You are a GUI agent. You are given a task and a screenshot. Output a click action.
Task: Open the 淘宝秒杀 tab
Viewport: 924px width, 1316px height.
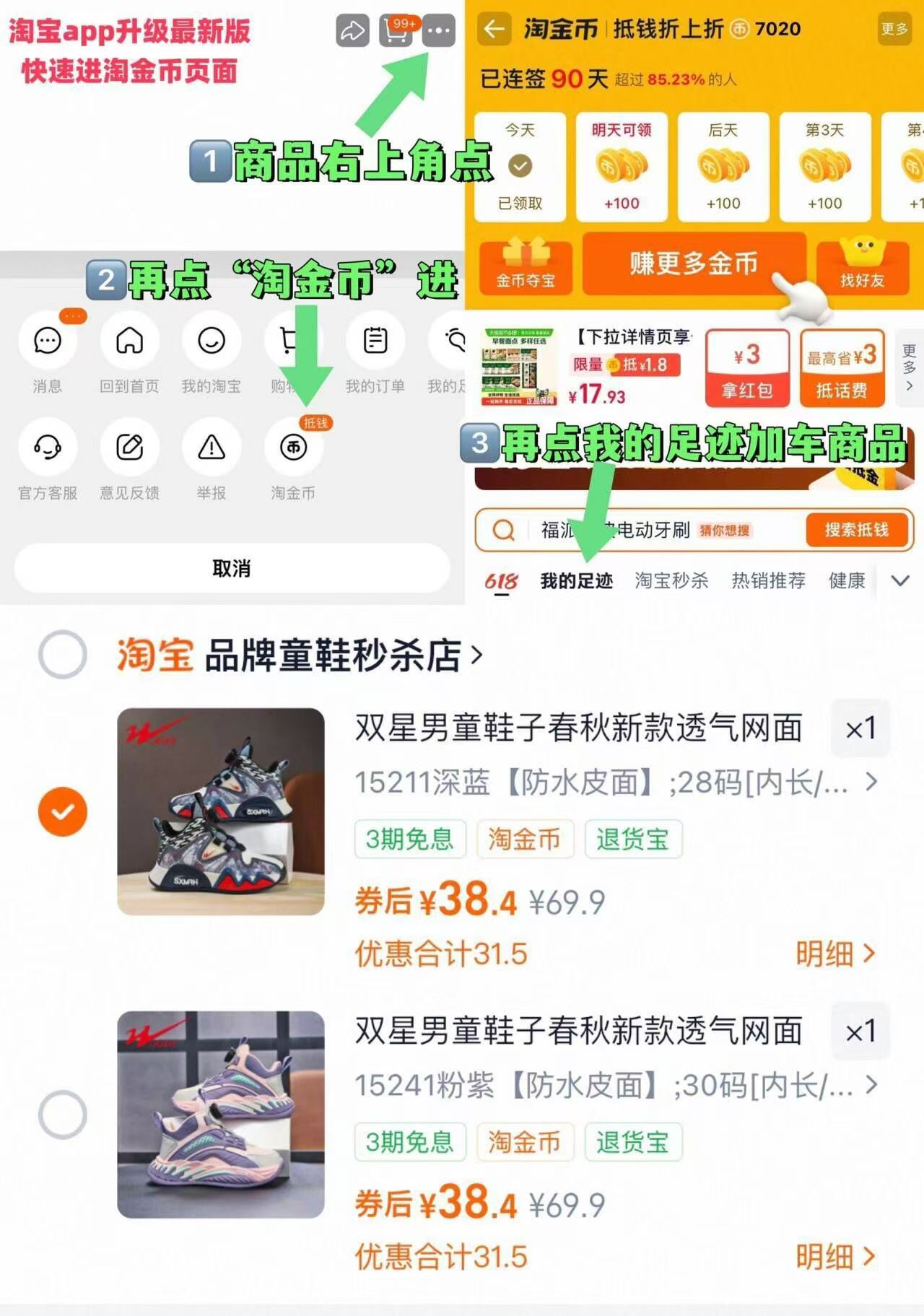click(x=670, y=580)
